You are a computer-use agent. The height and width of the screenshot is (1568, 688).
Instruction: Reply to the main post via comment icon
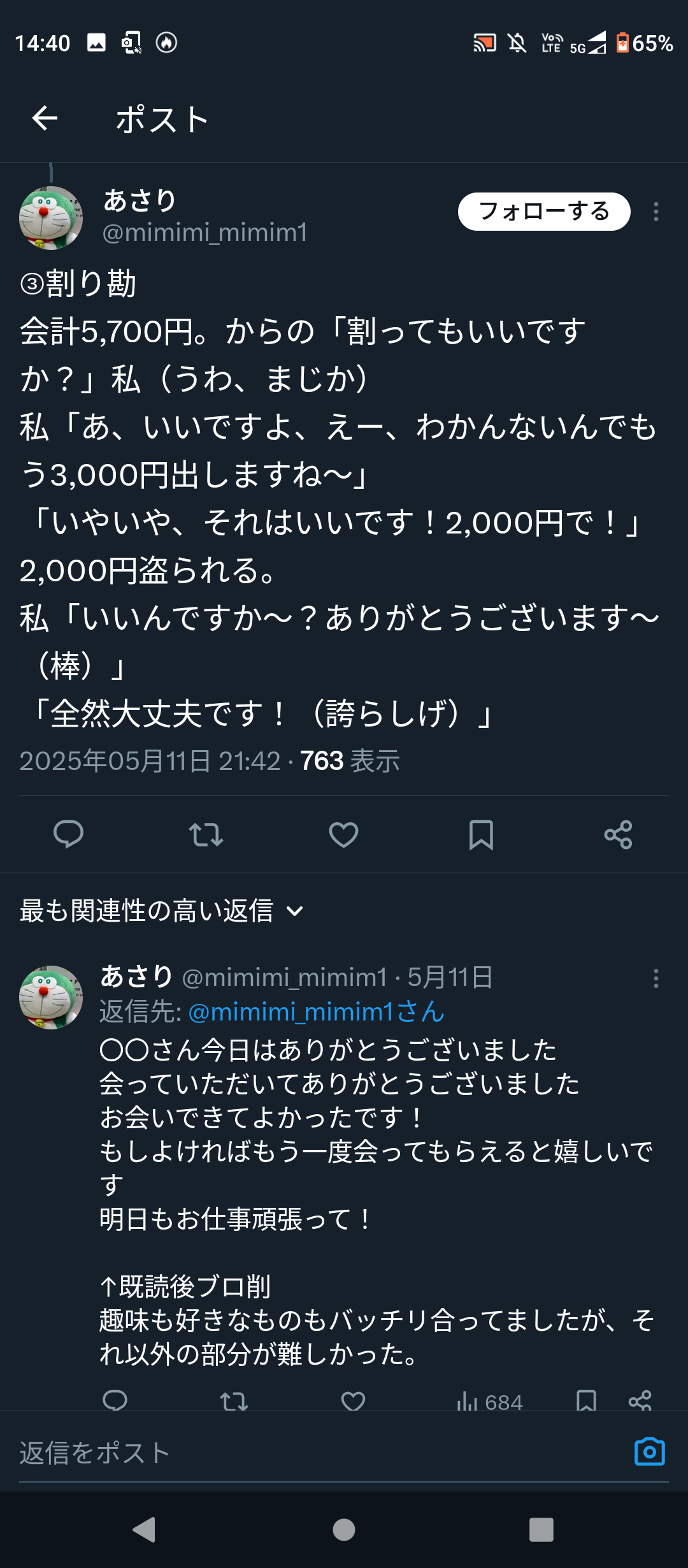[68, 834]
